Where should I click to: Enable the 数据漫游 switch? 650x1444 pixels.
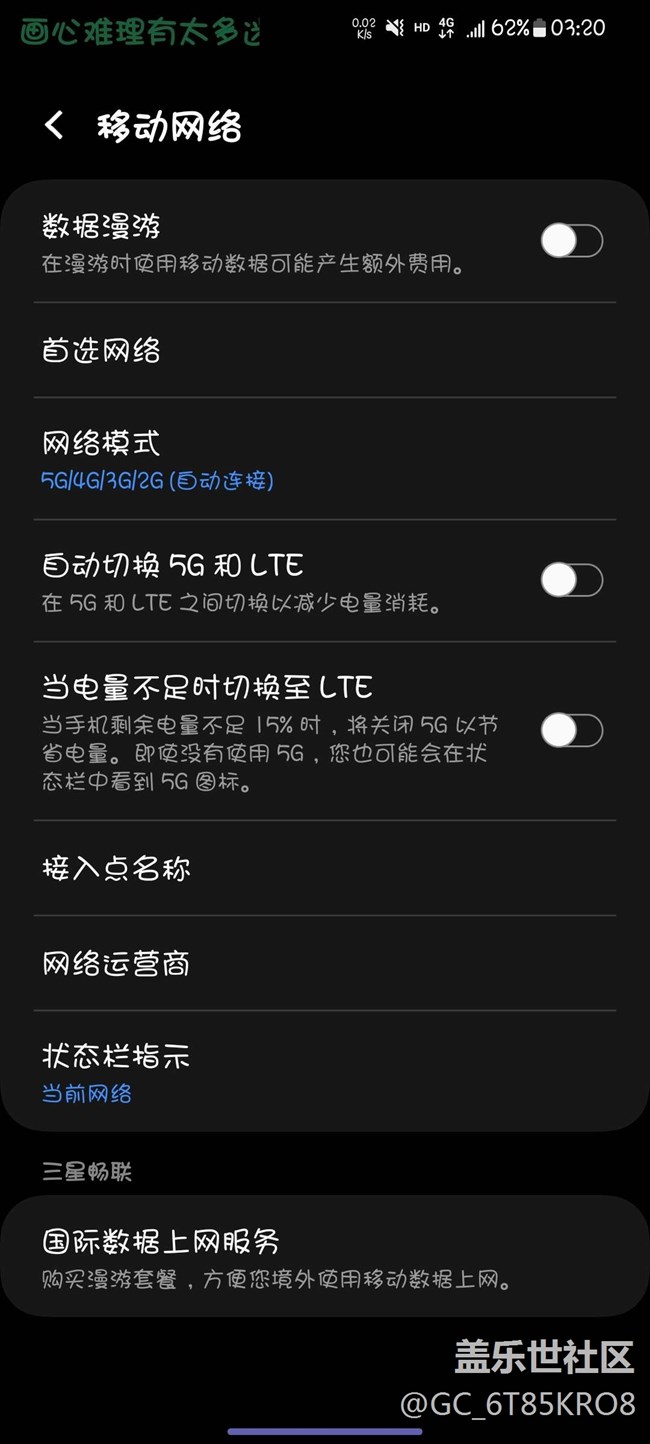tap(571, 241)
